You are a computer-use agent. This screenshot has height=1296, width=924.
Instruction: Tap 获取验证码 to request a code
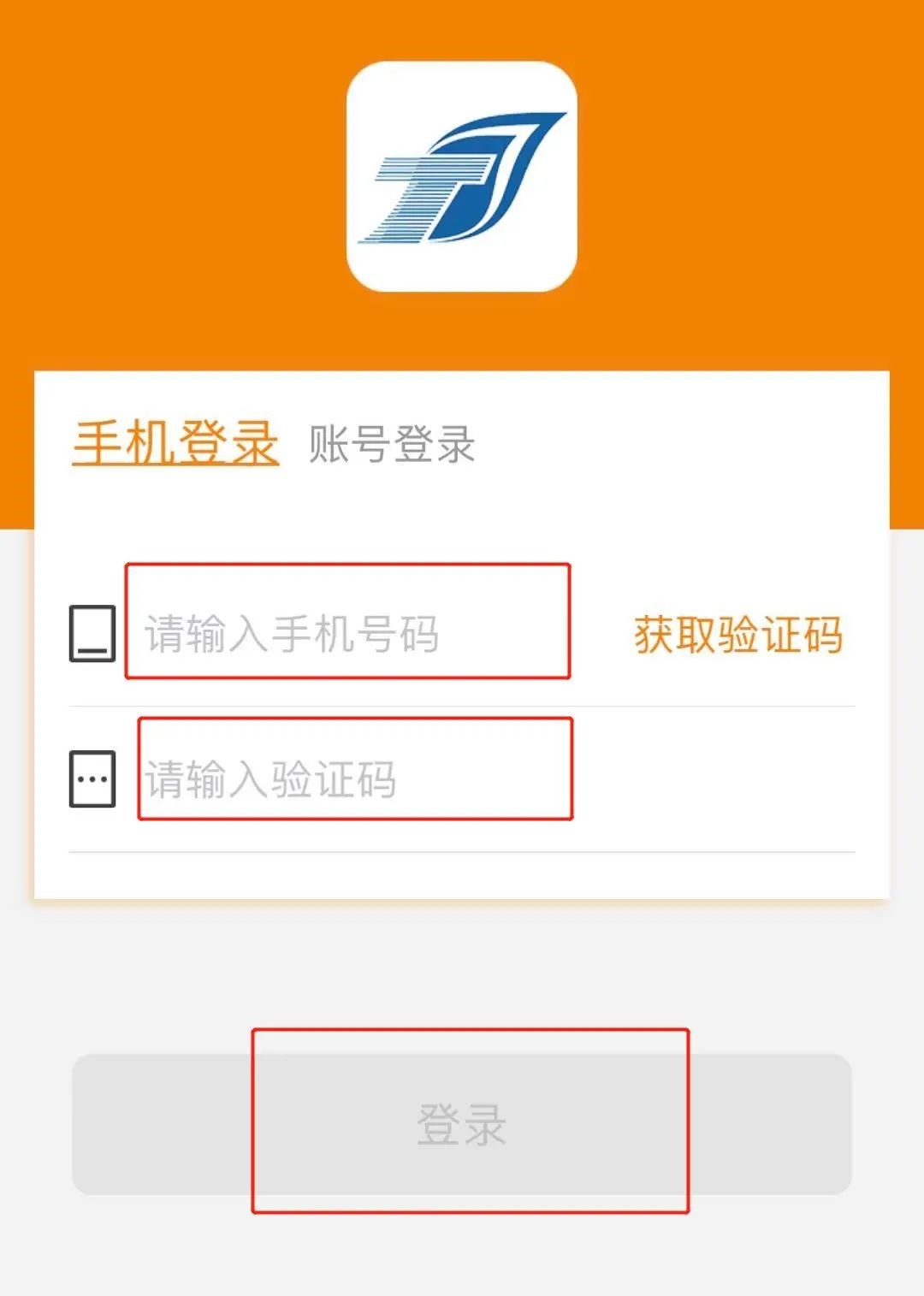(x=737, y=635)
